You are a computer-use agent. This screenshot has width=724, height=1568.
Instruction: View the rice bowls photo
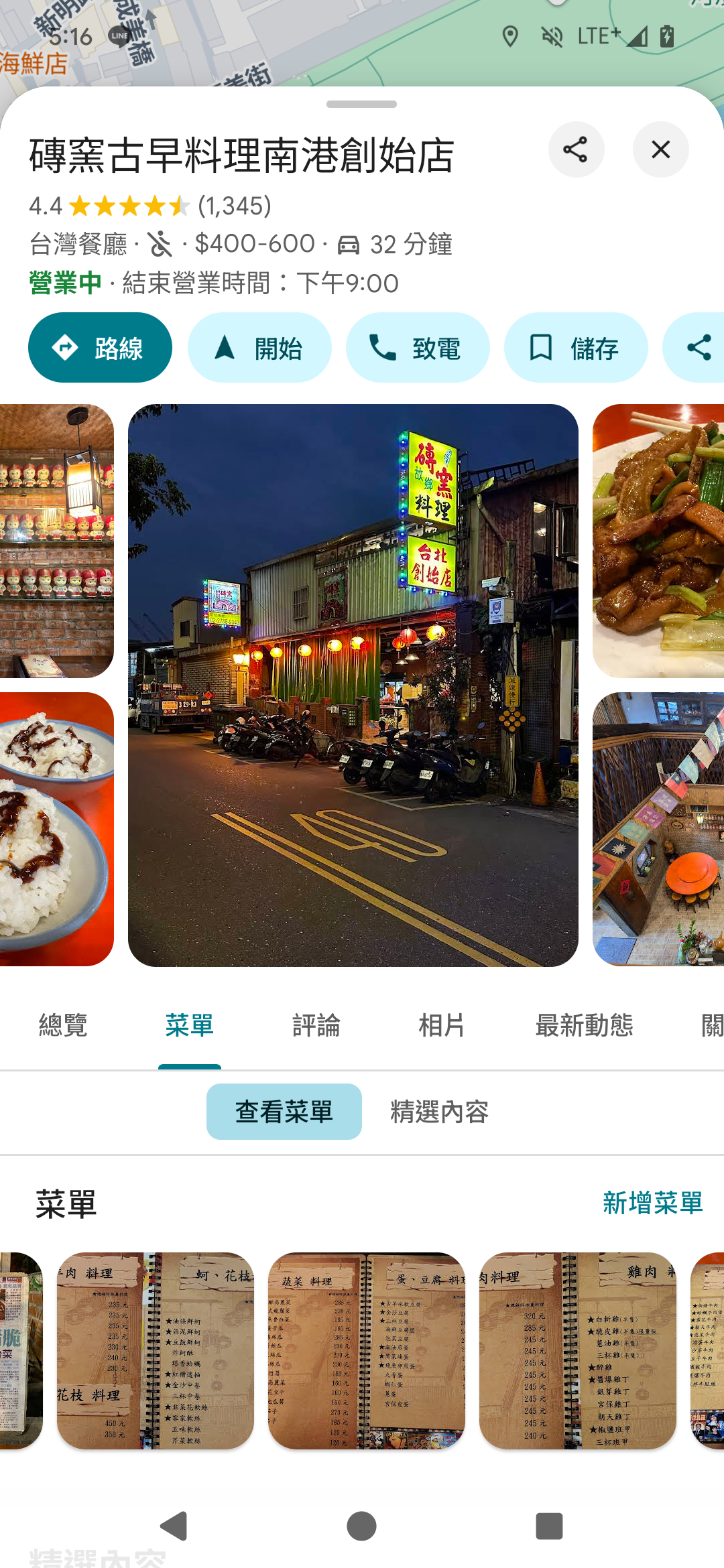coord(56,829)
